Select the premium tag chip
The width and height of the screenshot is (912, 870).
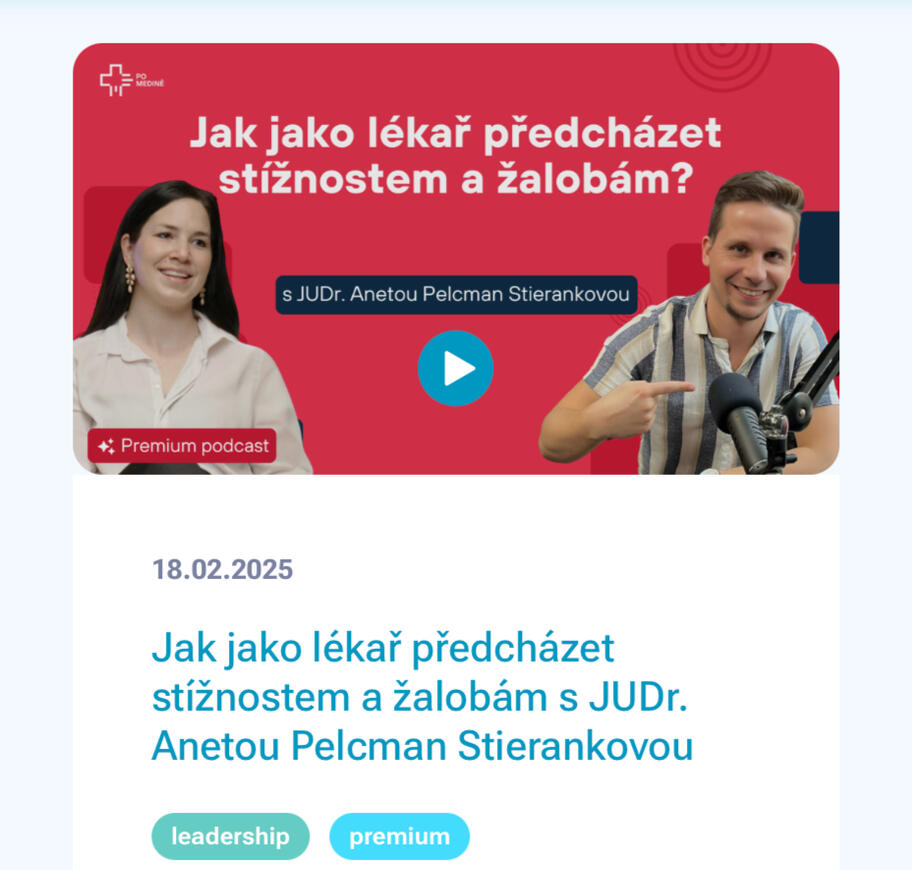[x=399, y=836]
